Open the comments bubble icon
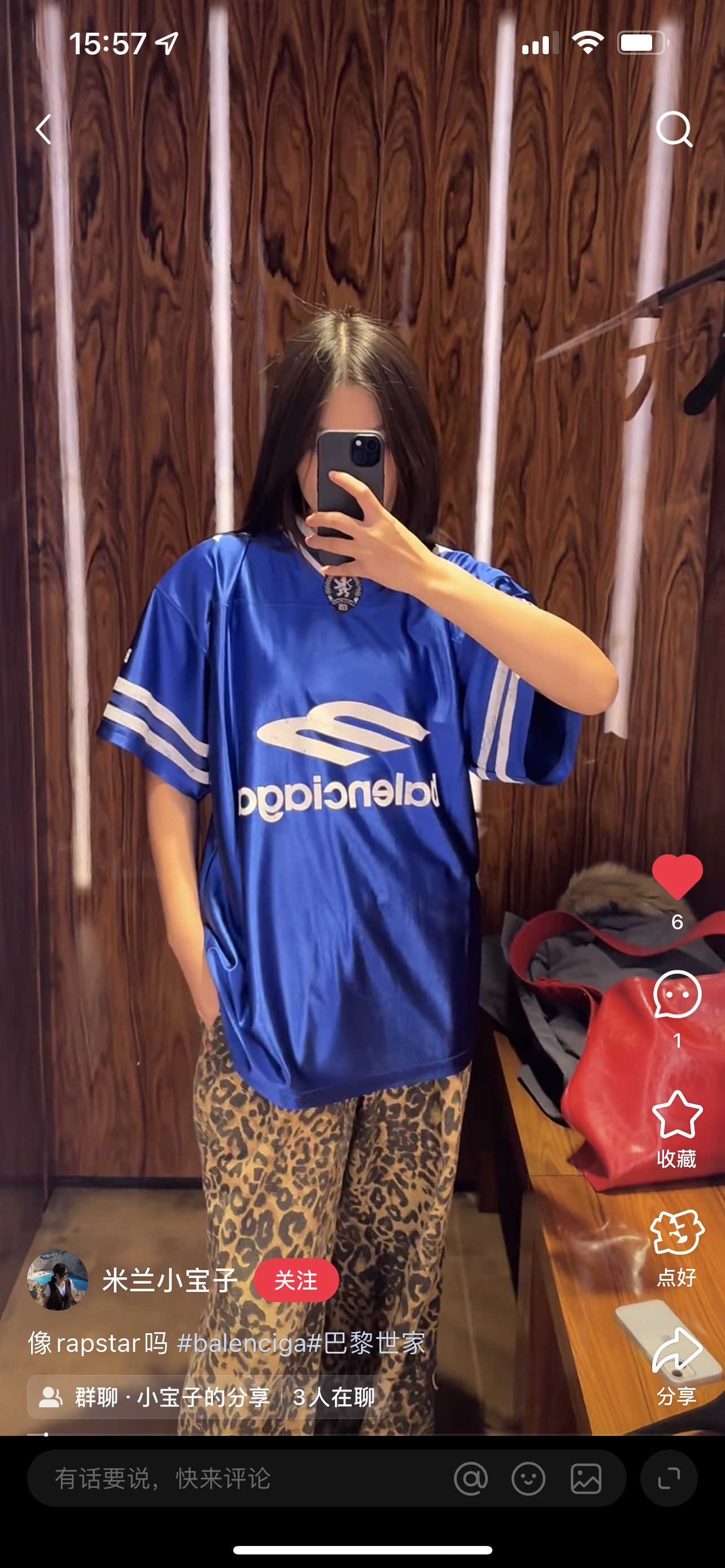Image resolution: width=725 pixels, height=1568 pixels. pos(677,995)
